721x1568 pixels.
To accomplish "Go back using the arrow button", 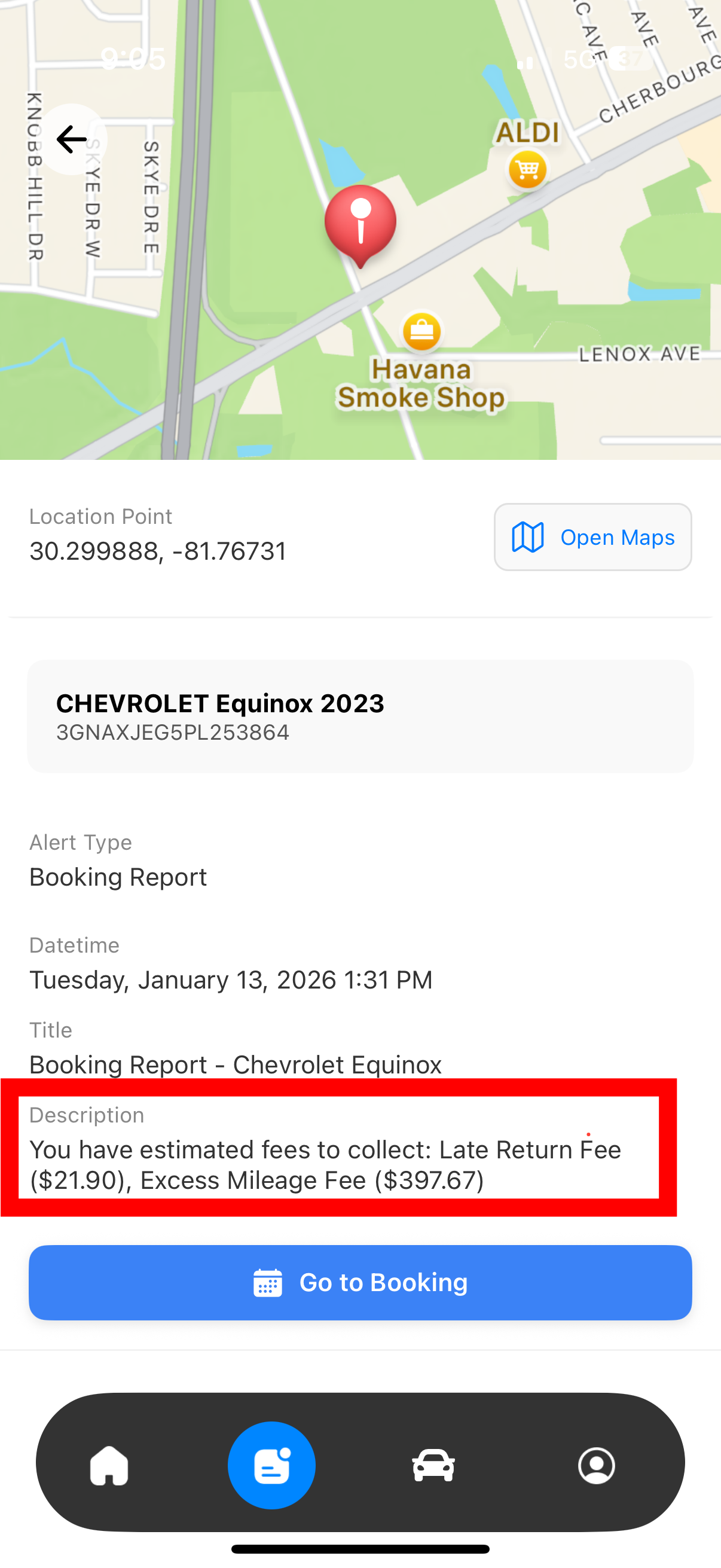I will [x=71, y=139].
